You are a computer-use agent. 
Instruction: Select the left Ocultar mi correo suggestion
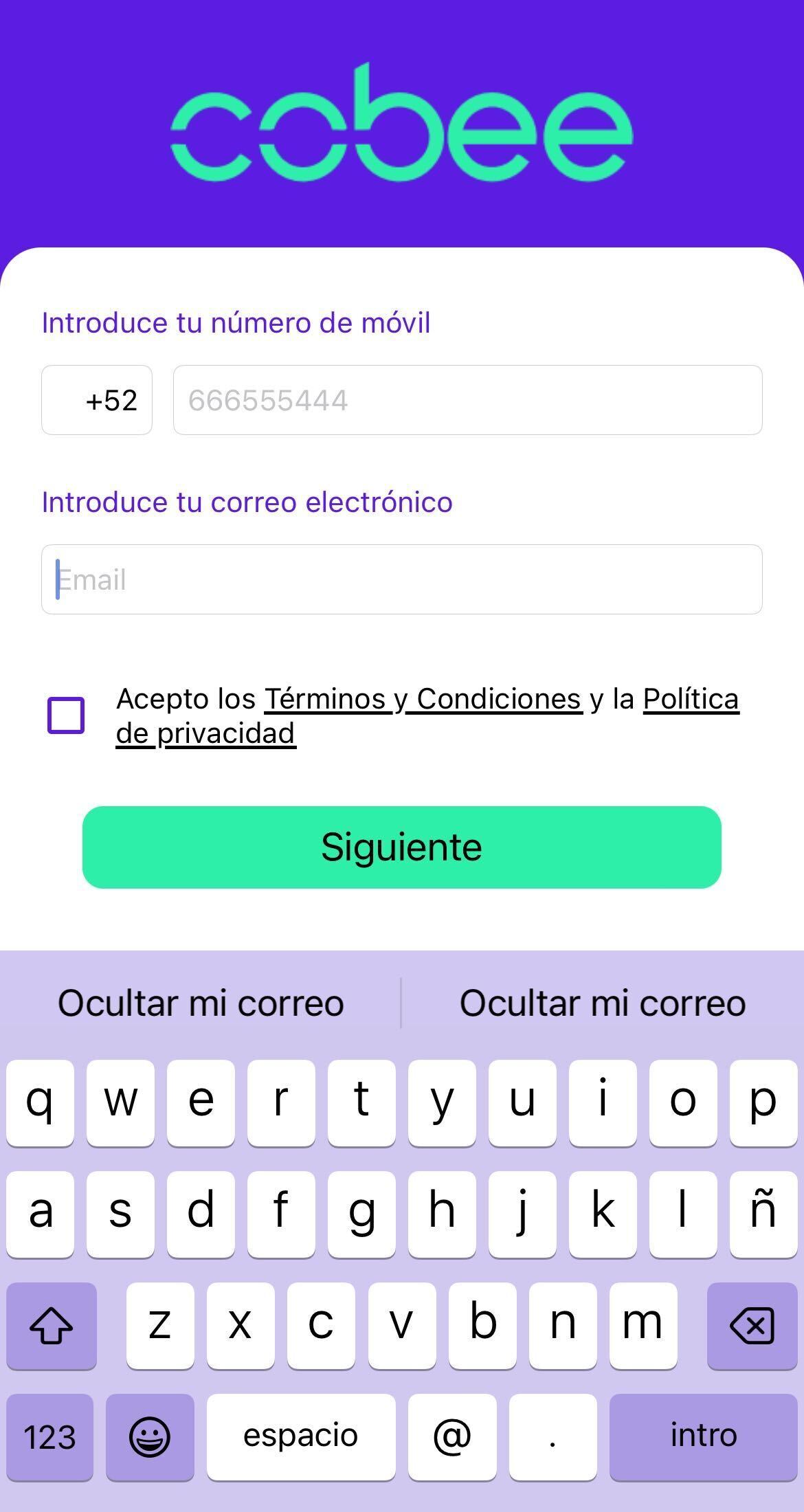click(x=201, y=1003)
